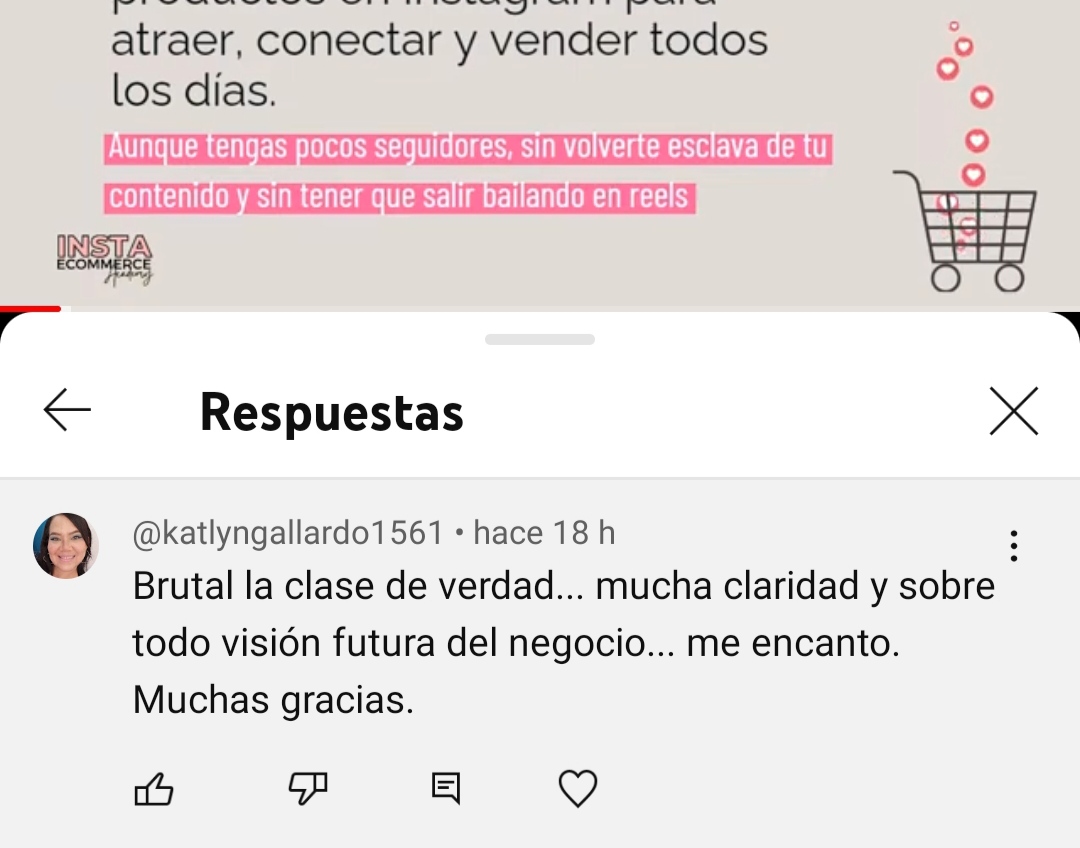Dislike katlyngallardo1561's comment
The width and height of the screenshot is (1080, 848).
(x=307, y=789)
